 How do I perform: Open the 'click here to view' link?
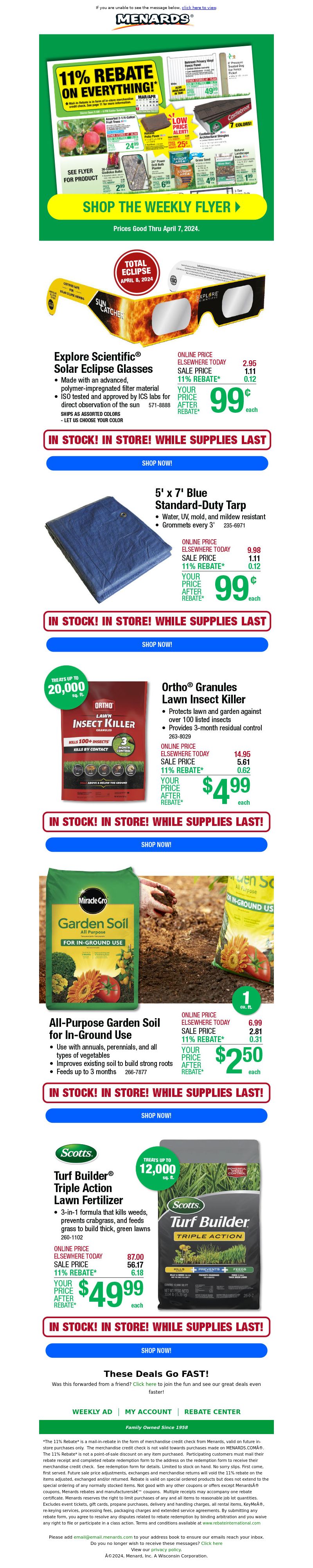(199, 8)
